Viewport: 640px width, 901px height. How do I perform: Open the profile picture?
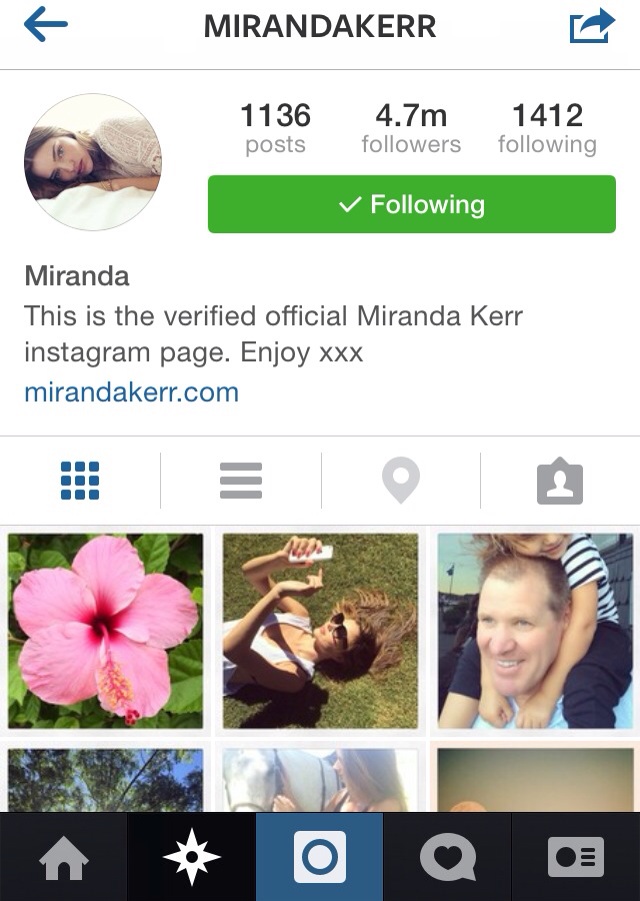coord(92,162)
